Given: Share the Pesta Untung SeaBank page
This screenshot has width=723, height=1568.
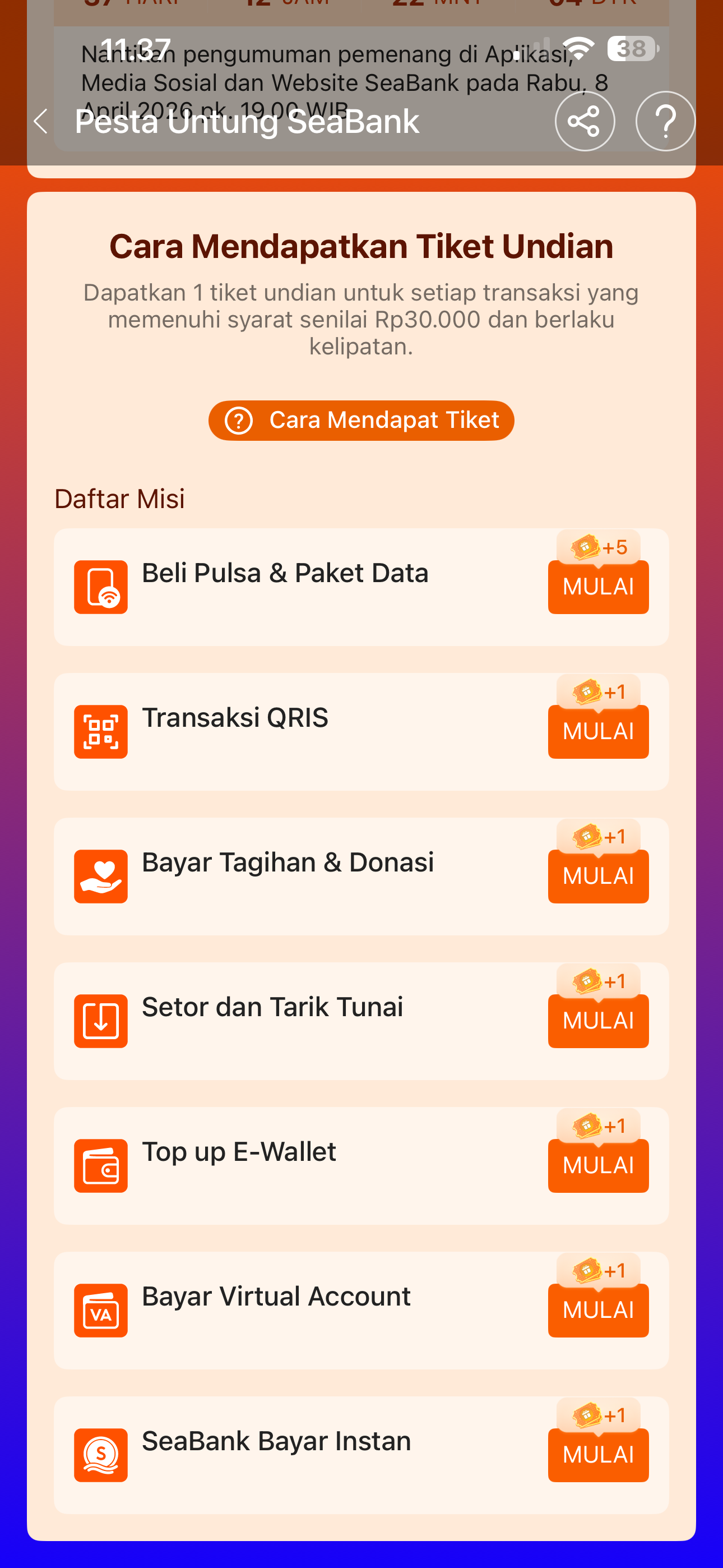Looking at the screenshot, I should (584, 121).
